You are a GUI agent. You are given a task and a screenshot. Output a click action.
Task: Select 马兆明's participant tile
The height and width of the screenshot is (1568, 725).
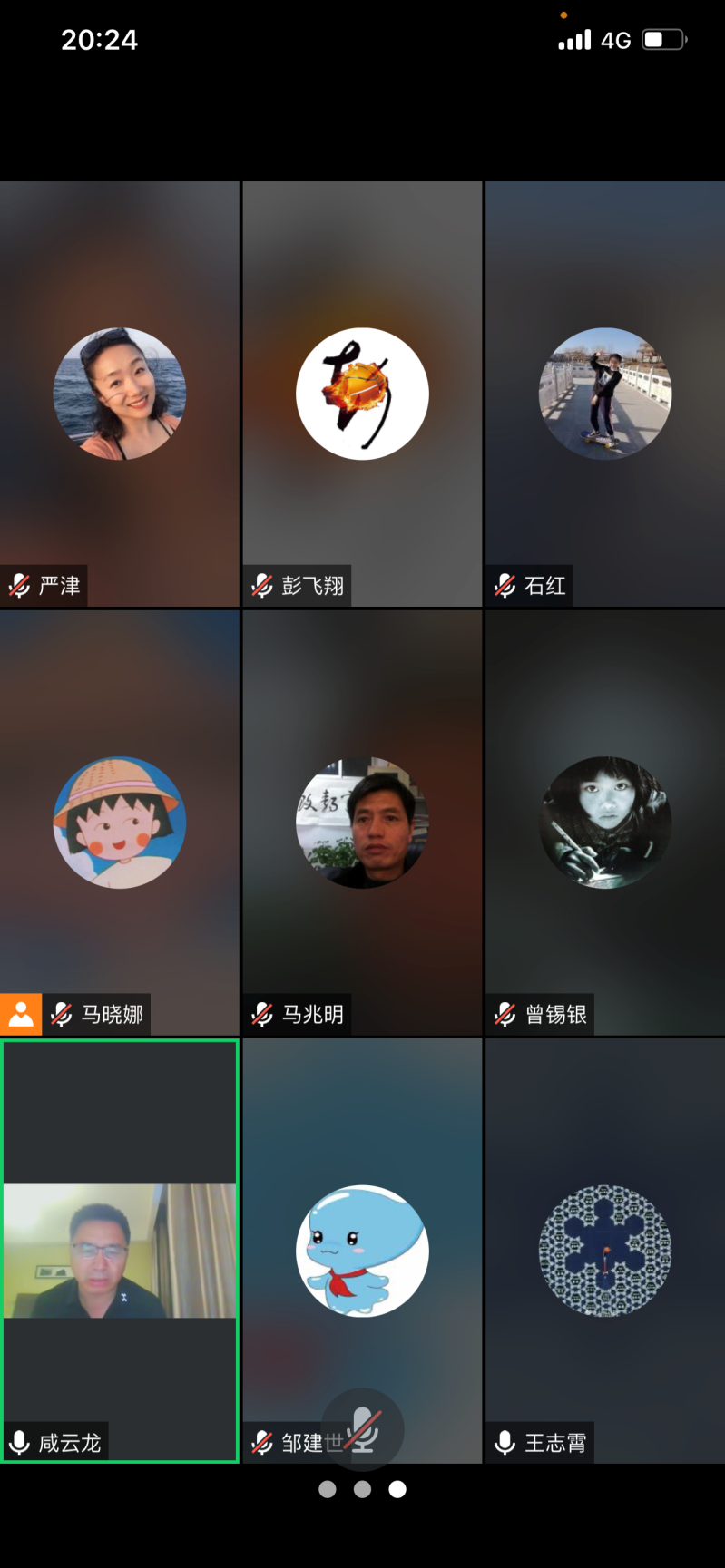(x=362, y=823)
